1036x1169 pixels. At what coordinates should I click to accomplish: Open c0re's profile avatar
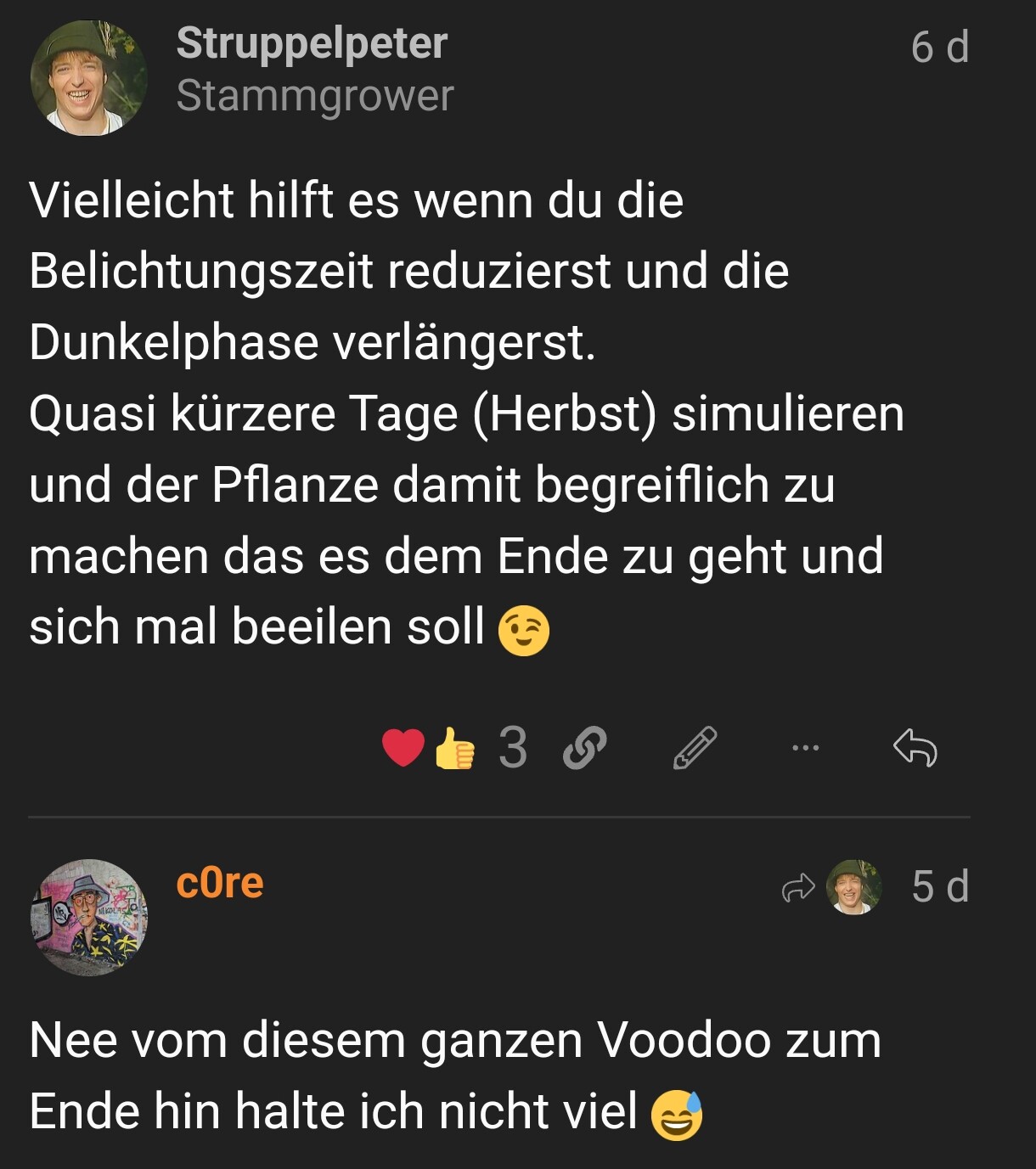pos(88,917)
